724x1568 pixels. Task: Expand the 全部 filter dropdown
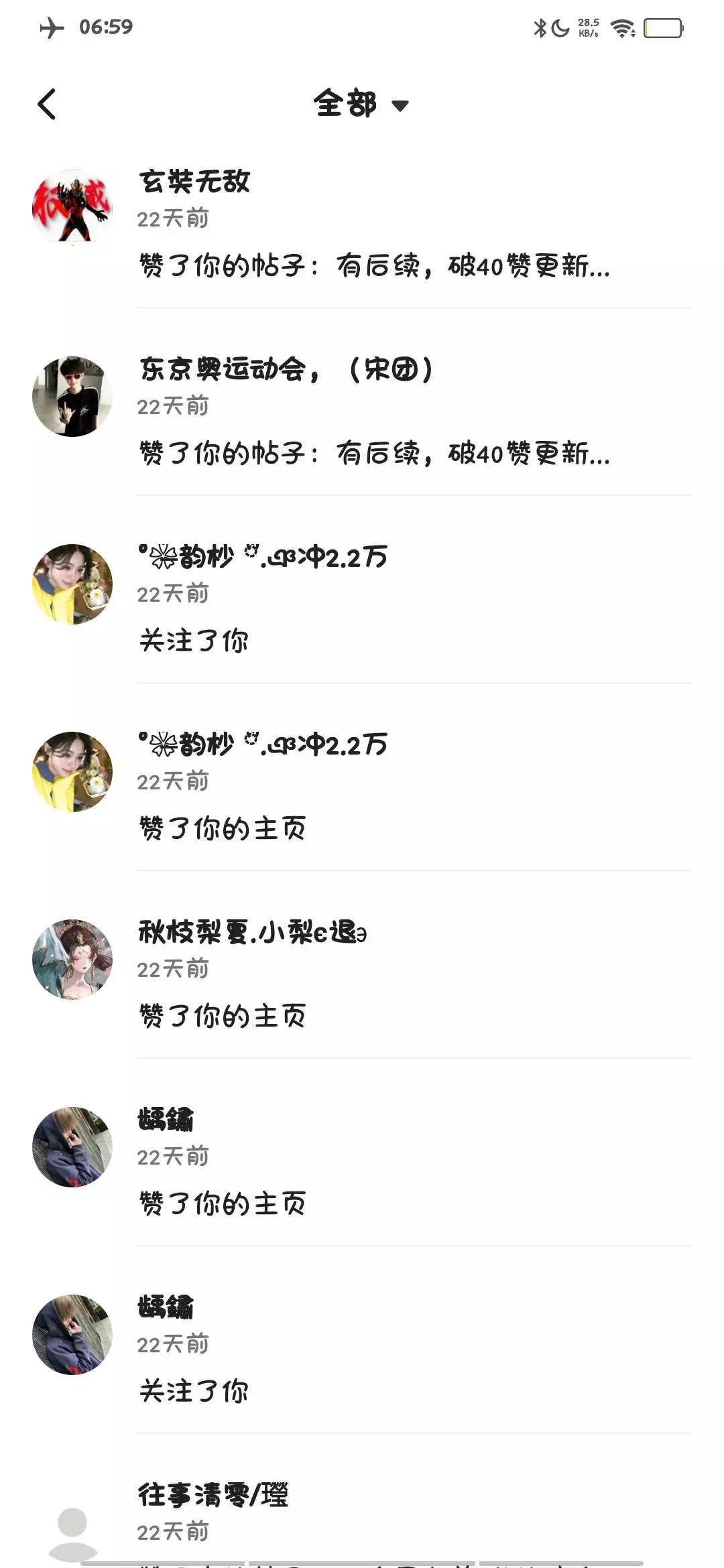point(361,105)
